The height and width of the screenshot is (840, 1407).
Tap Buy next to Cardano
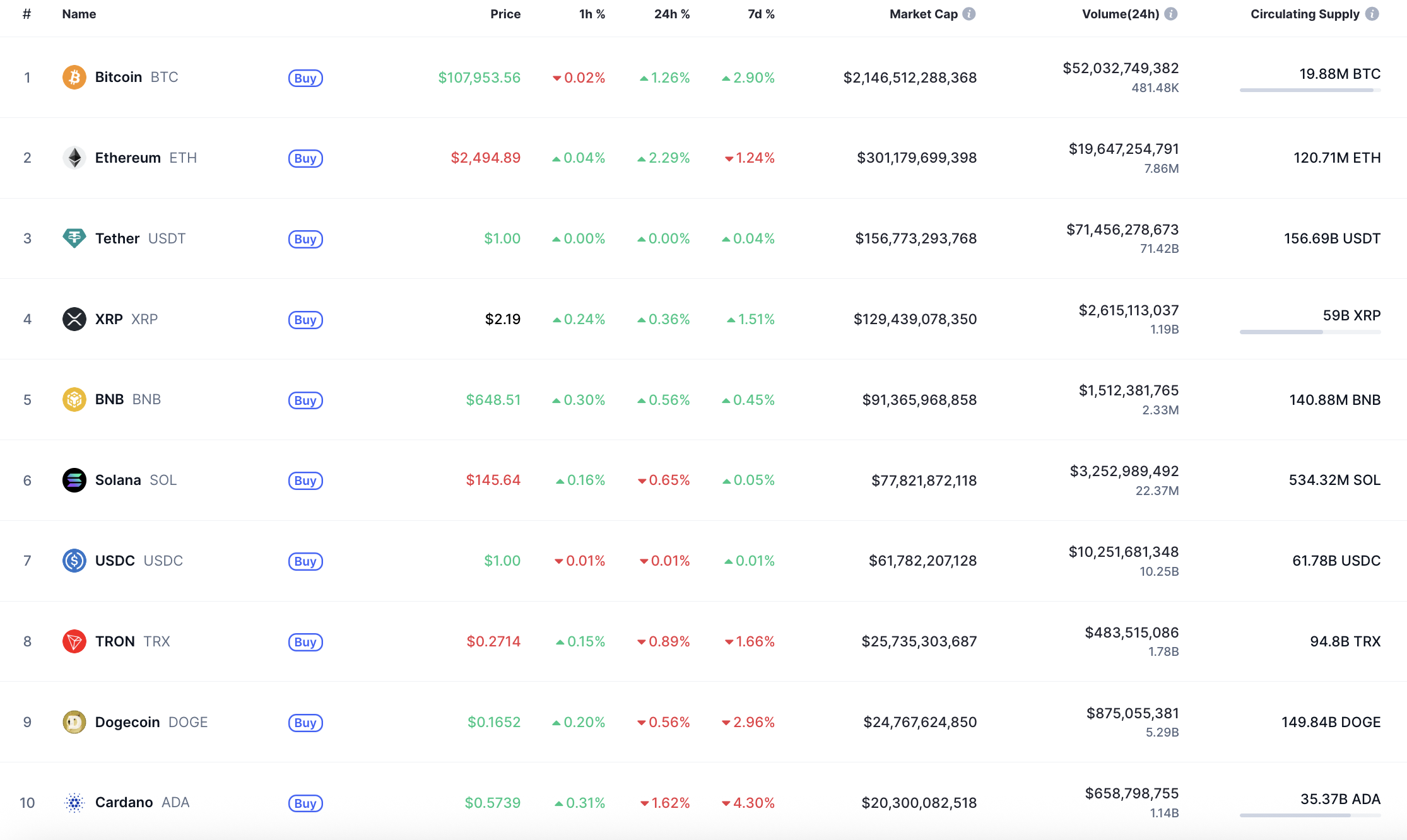[305, 803]
